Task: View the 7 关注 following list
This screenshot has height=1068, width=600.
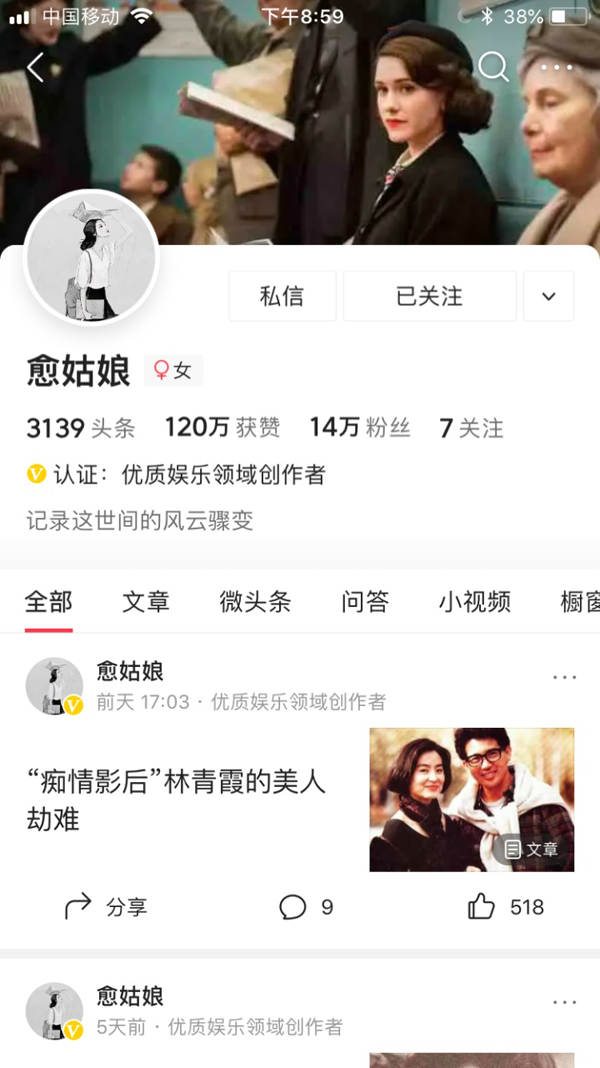Action: click(471, 428)
